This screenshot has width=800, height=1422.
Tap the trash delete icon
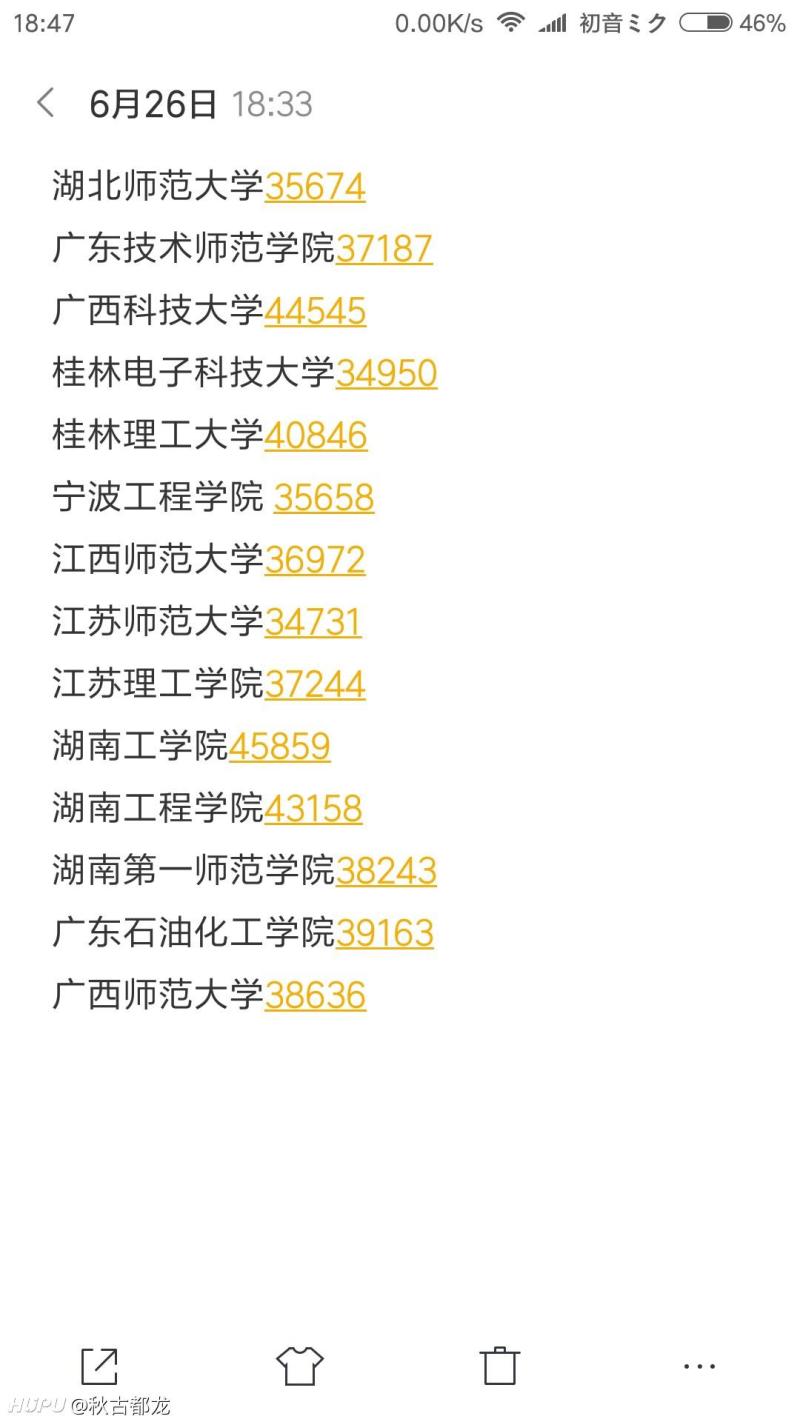pyautogui.click(x=499, y=1364)
